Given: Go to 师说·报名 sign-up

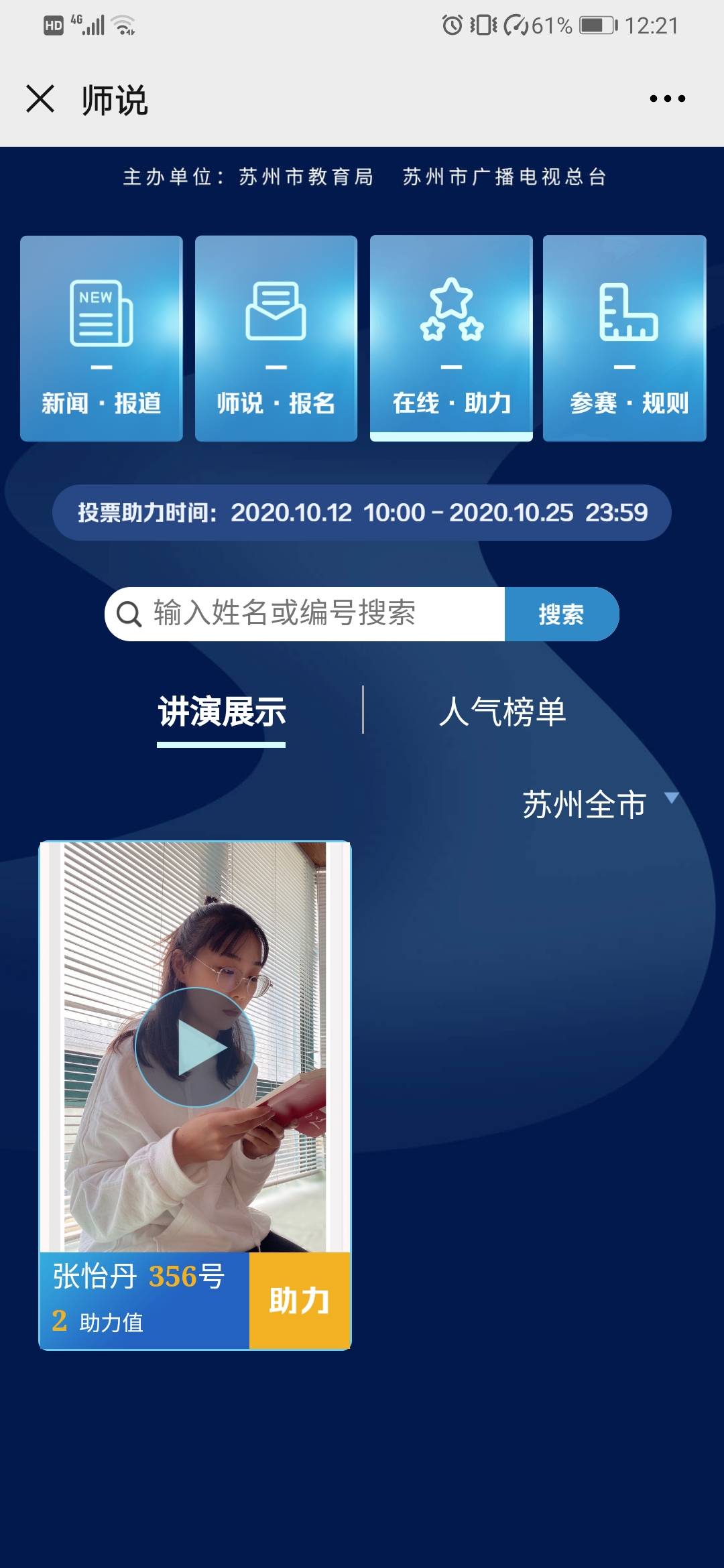Looking at the screenshot, I should (276, 338).
